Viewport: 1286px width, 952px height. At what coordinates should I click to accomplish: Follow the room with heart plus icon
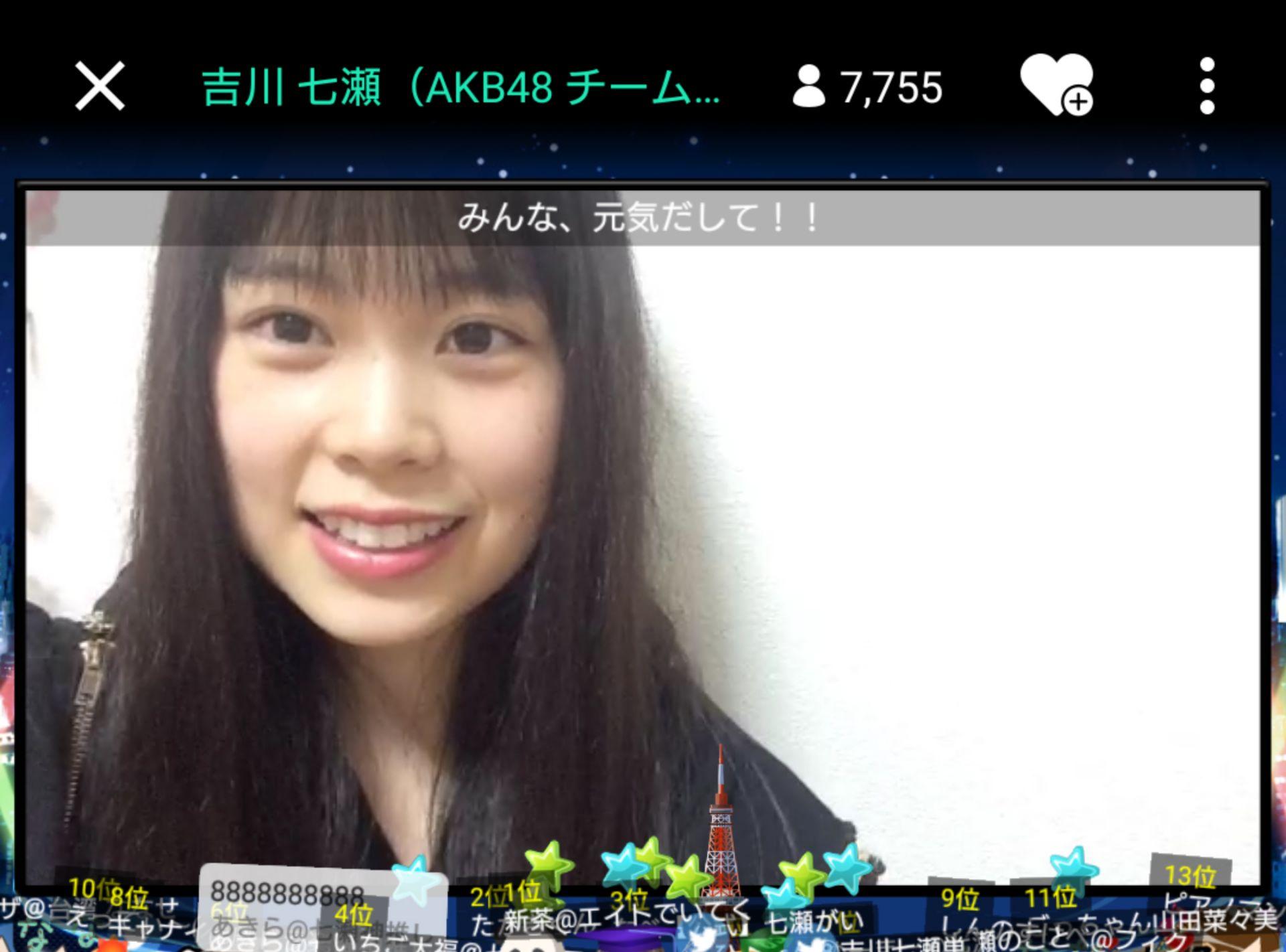pos(1056,86)
